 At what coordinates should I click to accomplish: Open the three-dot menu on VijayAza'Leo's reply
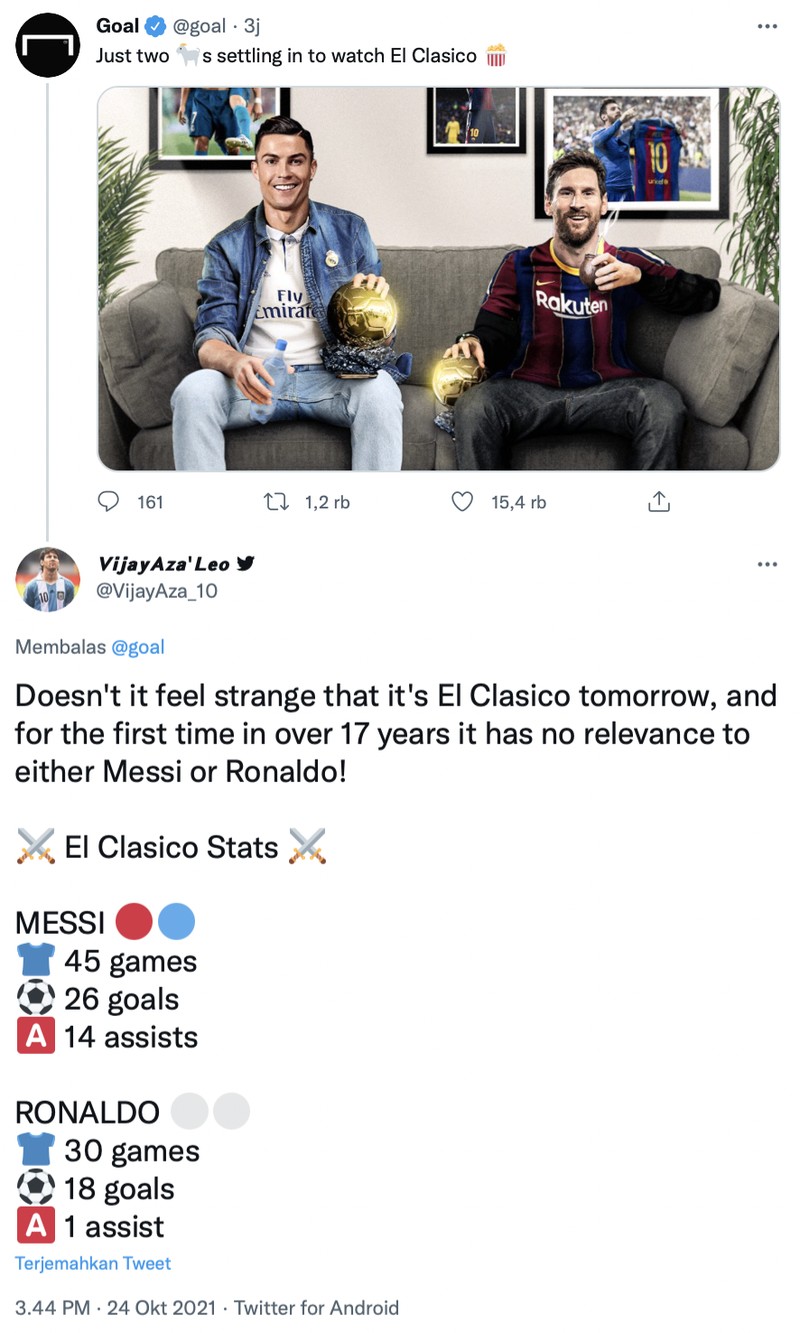click(x=767, y=564)
